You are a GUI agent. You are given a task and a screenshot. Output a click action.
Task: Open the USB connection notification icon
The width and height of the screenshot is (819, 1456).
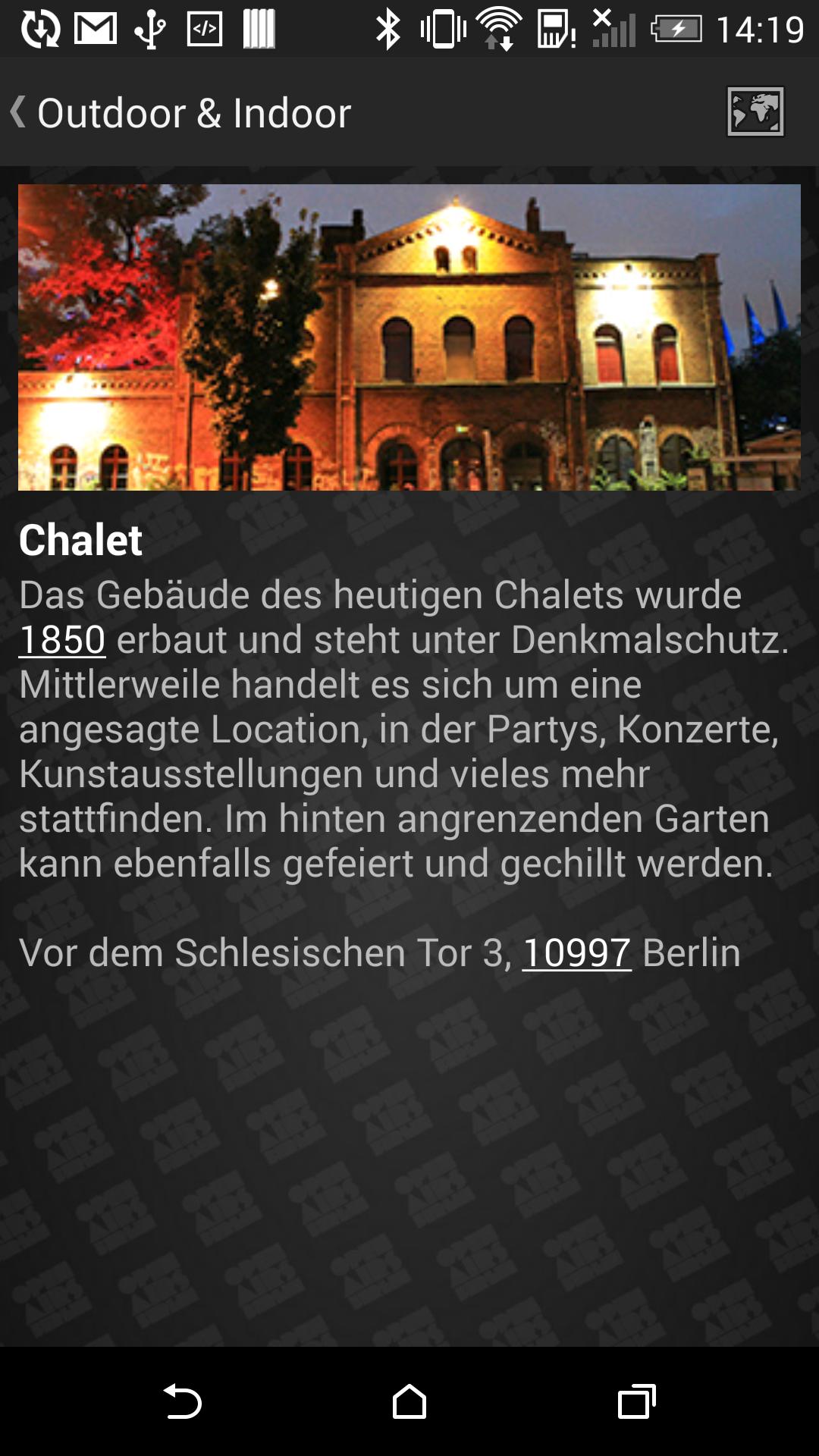point(149,27)
